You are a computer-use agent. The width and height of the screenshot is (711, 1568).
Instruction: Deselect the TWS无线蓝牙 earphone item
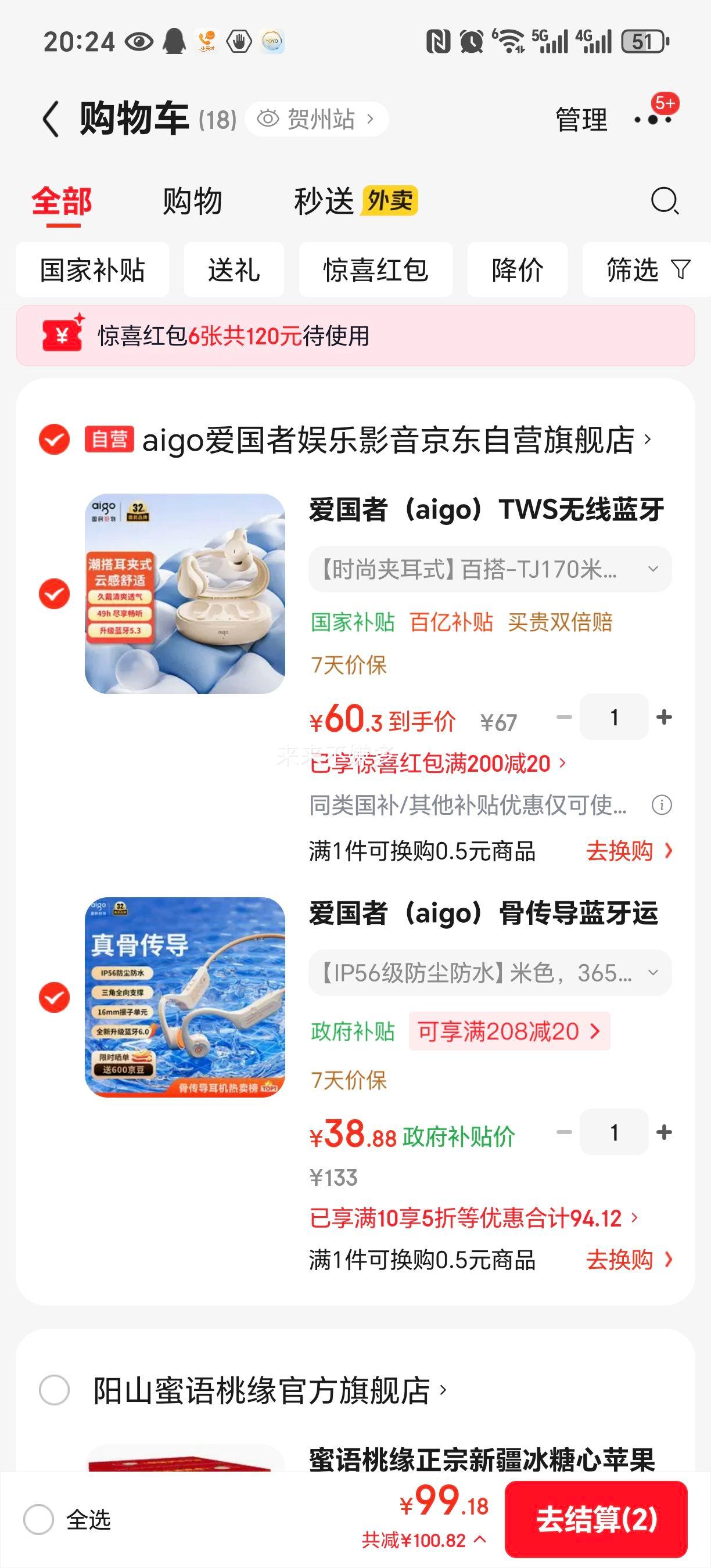54,594
